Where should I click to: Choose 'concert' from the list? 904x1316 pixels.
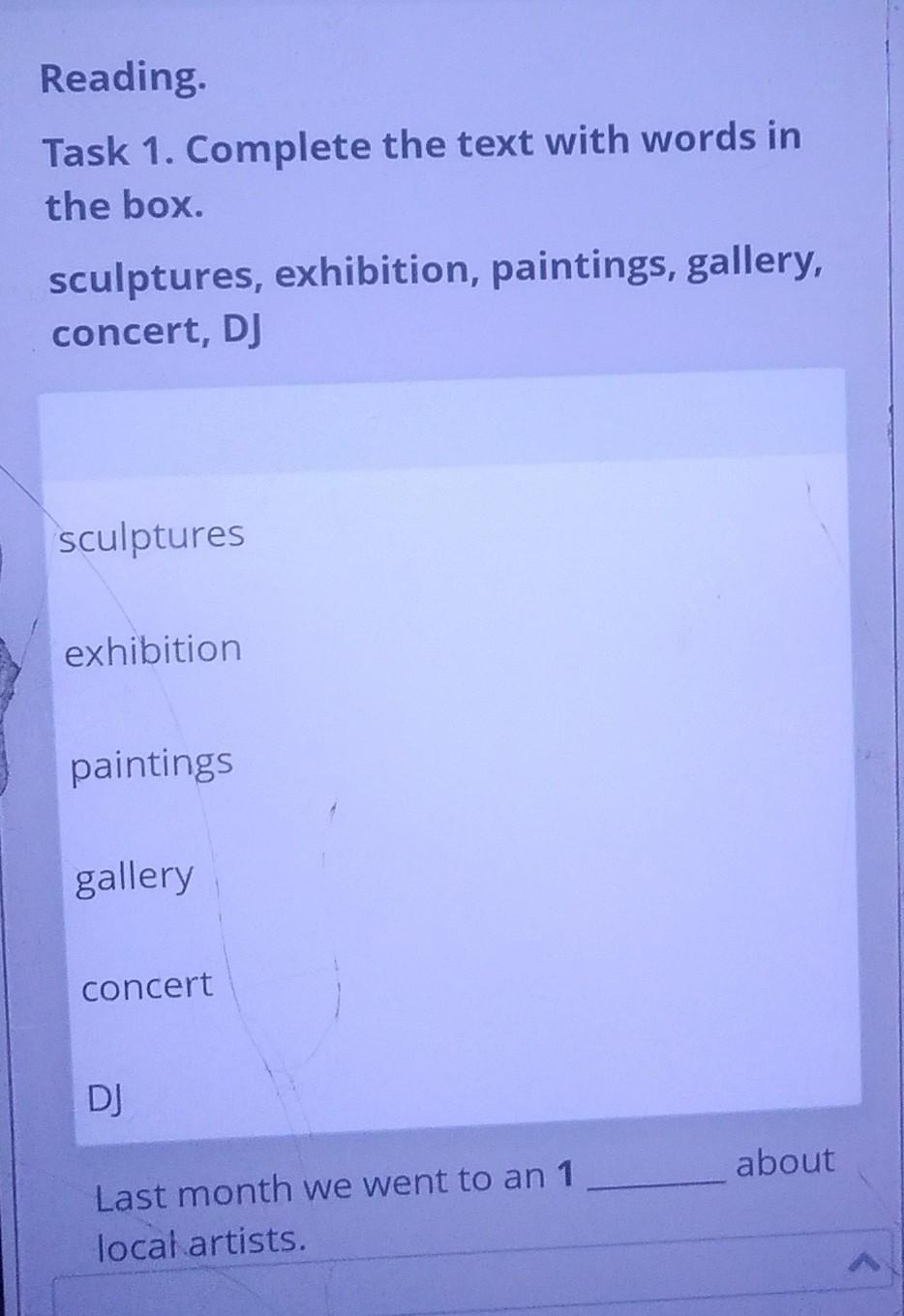[146, 986]
